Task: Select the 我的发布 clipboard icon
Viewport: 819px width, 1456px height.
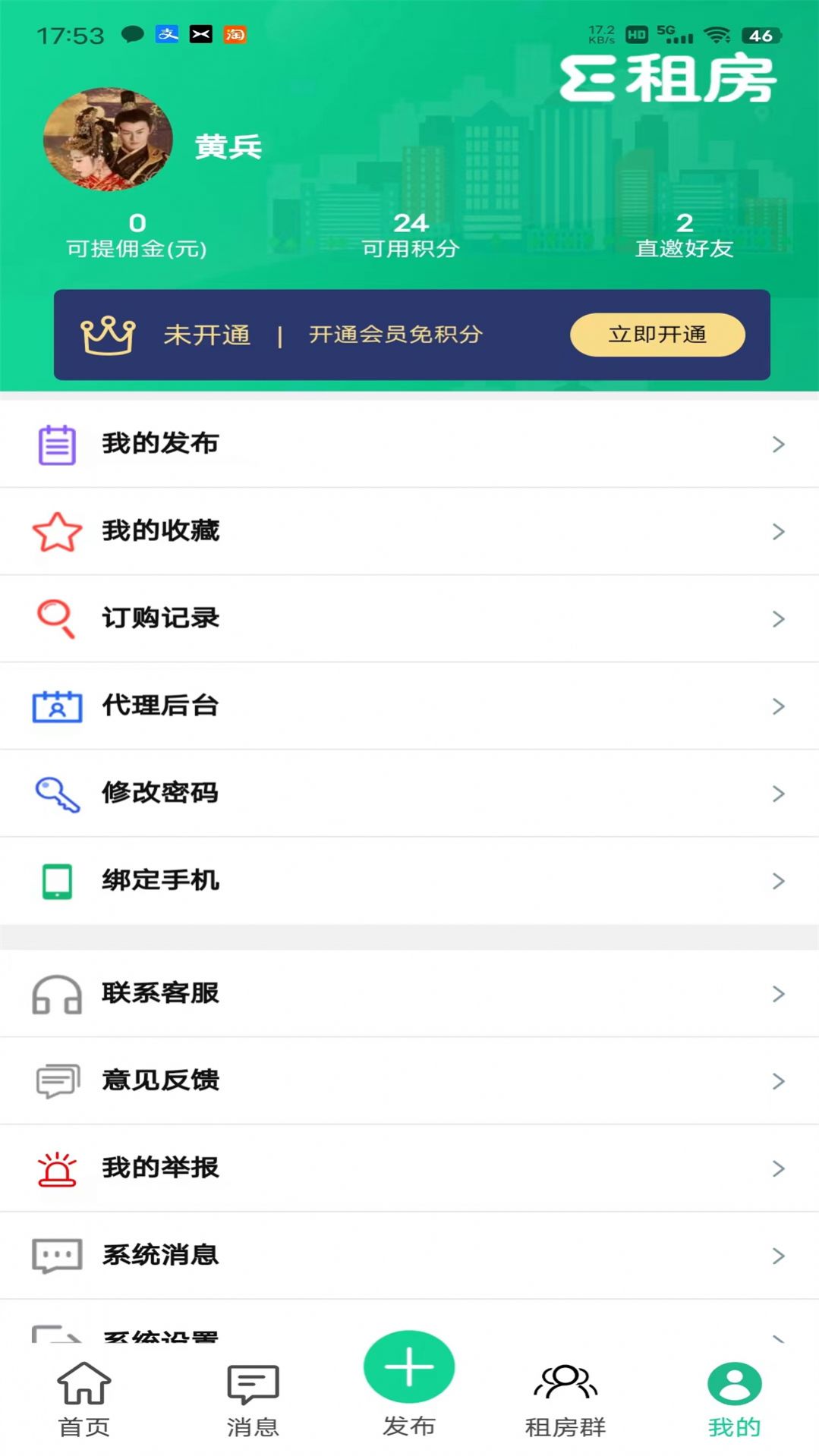Action: pyautogui.click(x=58, y=443)
